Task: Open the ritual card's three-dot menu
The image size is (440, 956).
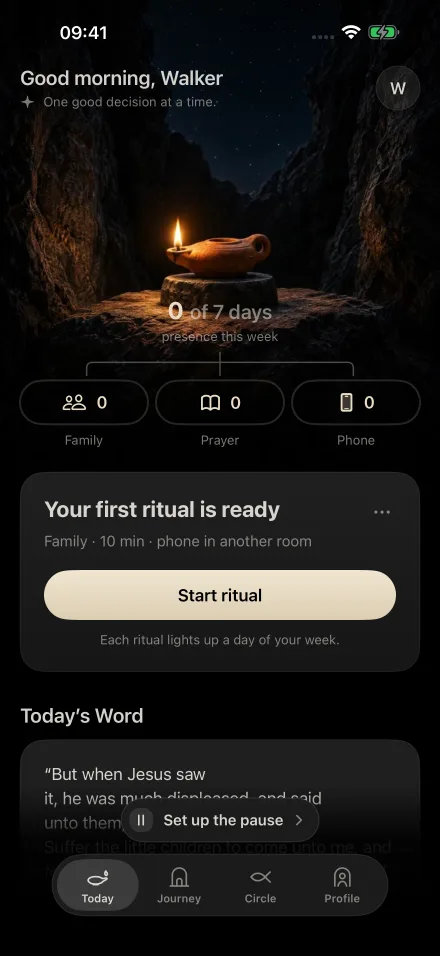Action: [x=382, y=512]
